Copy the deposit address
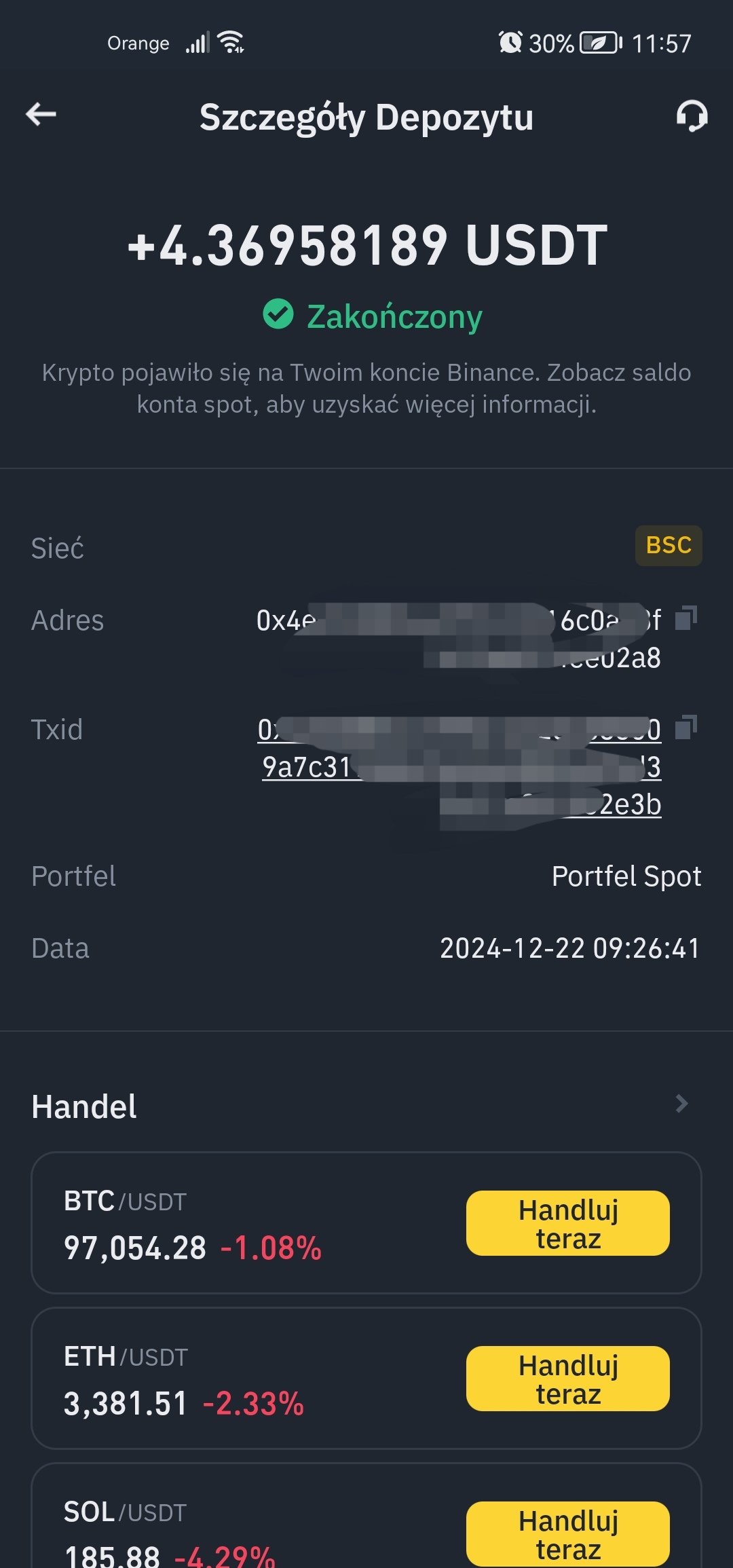 686,618
